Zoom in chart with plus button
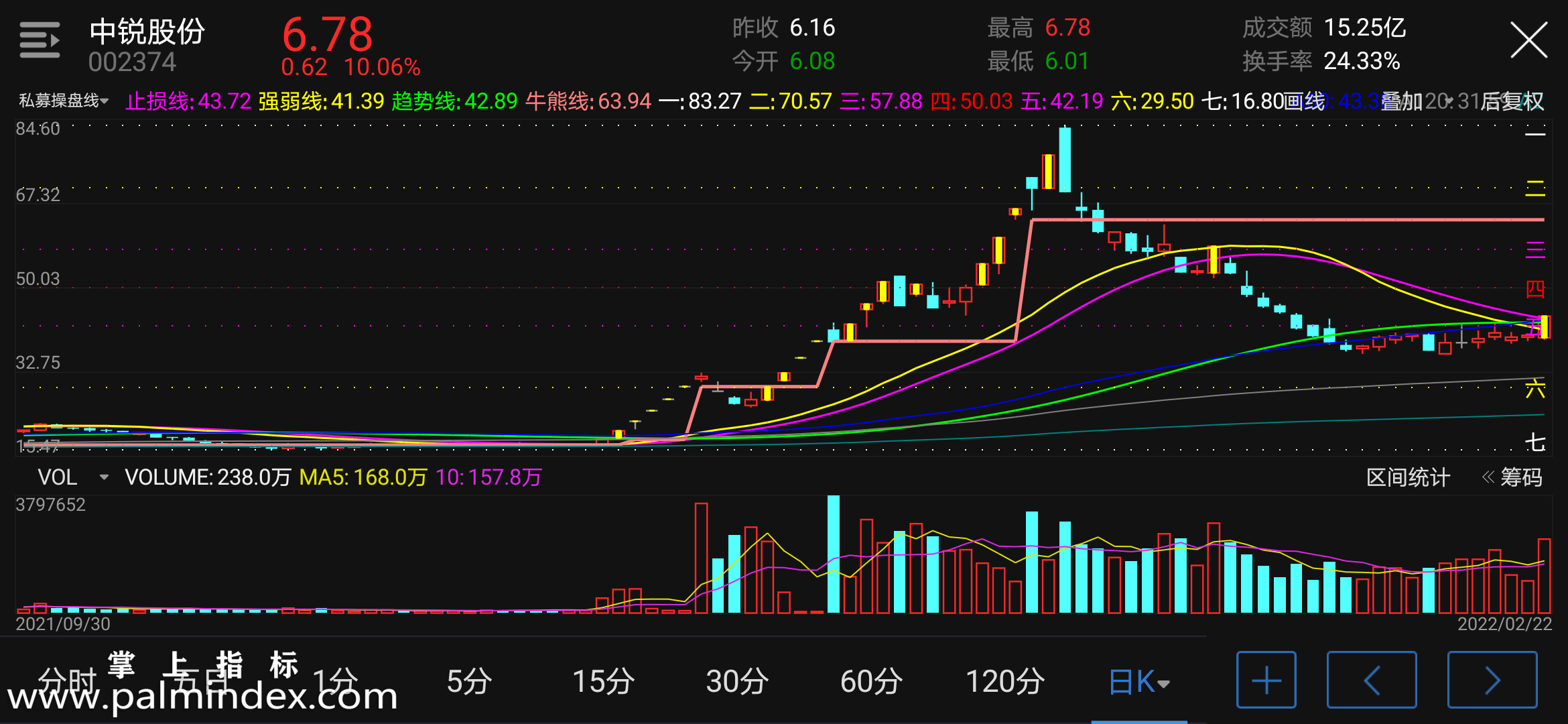 pyautogui.click(x=1266, y=680)
